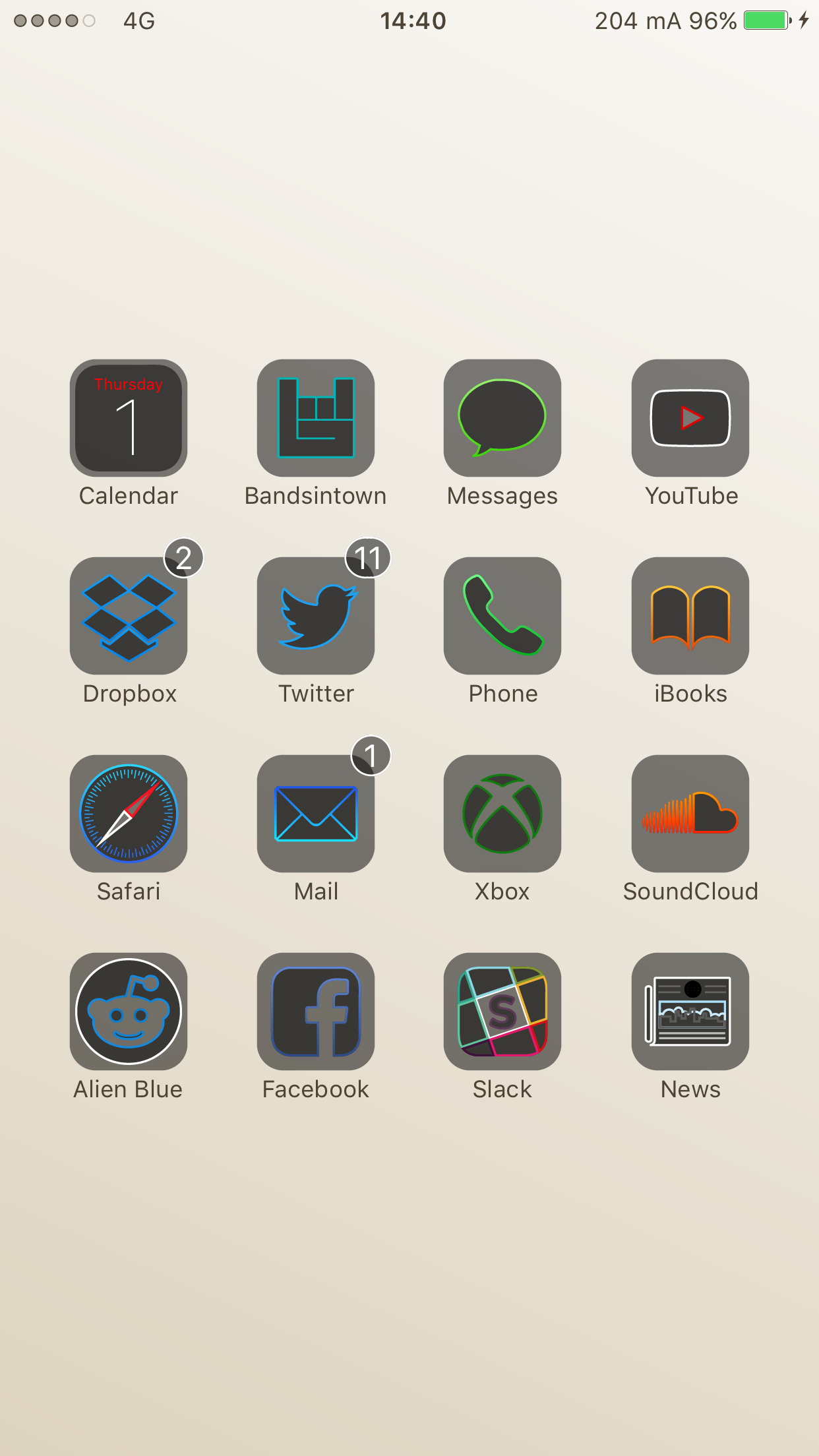Launch iBooks
819x1456 pixels.
click(690, 616)
